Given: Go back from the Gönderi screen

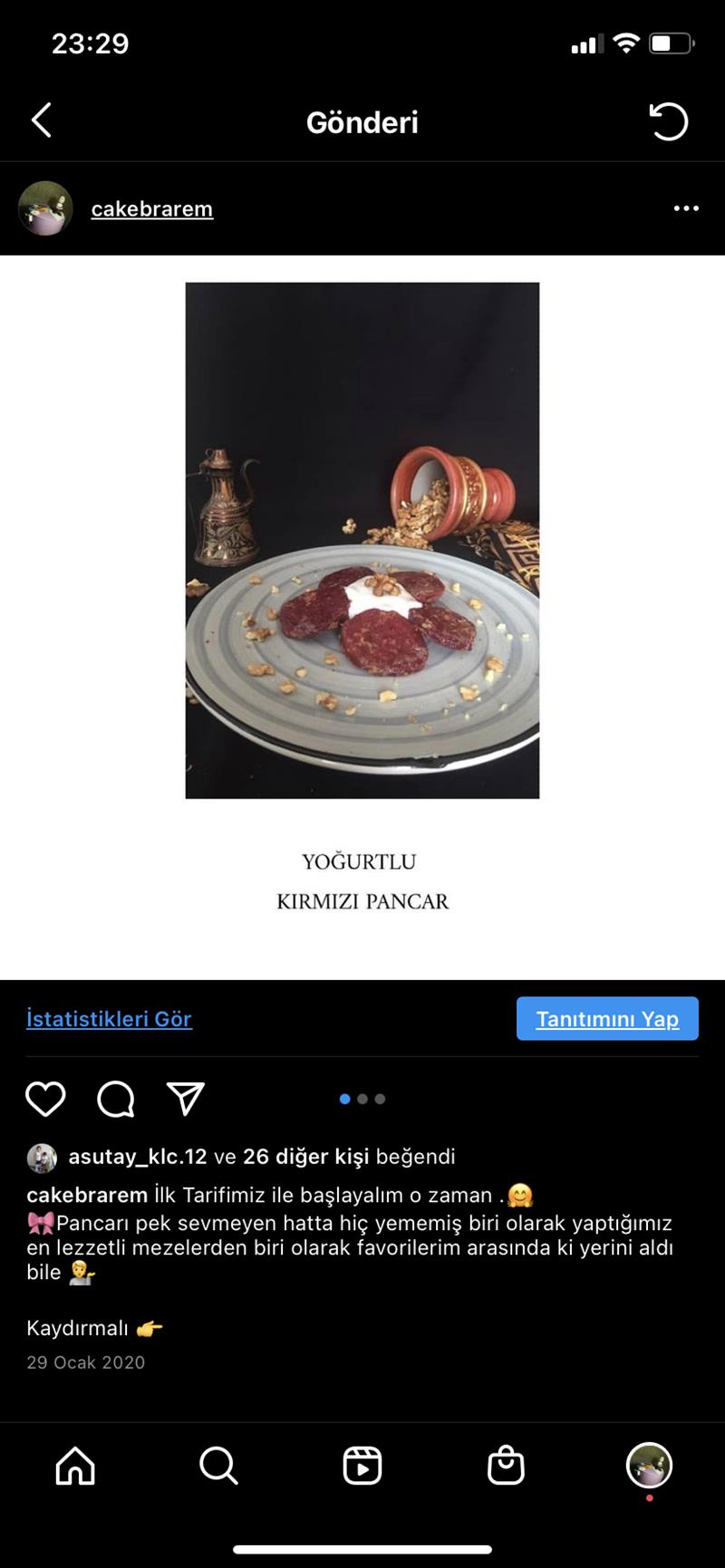Looking at the screenshot, I should [x=42, y=120].
